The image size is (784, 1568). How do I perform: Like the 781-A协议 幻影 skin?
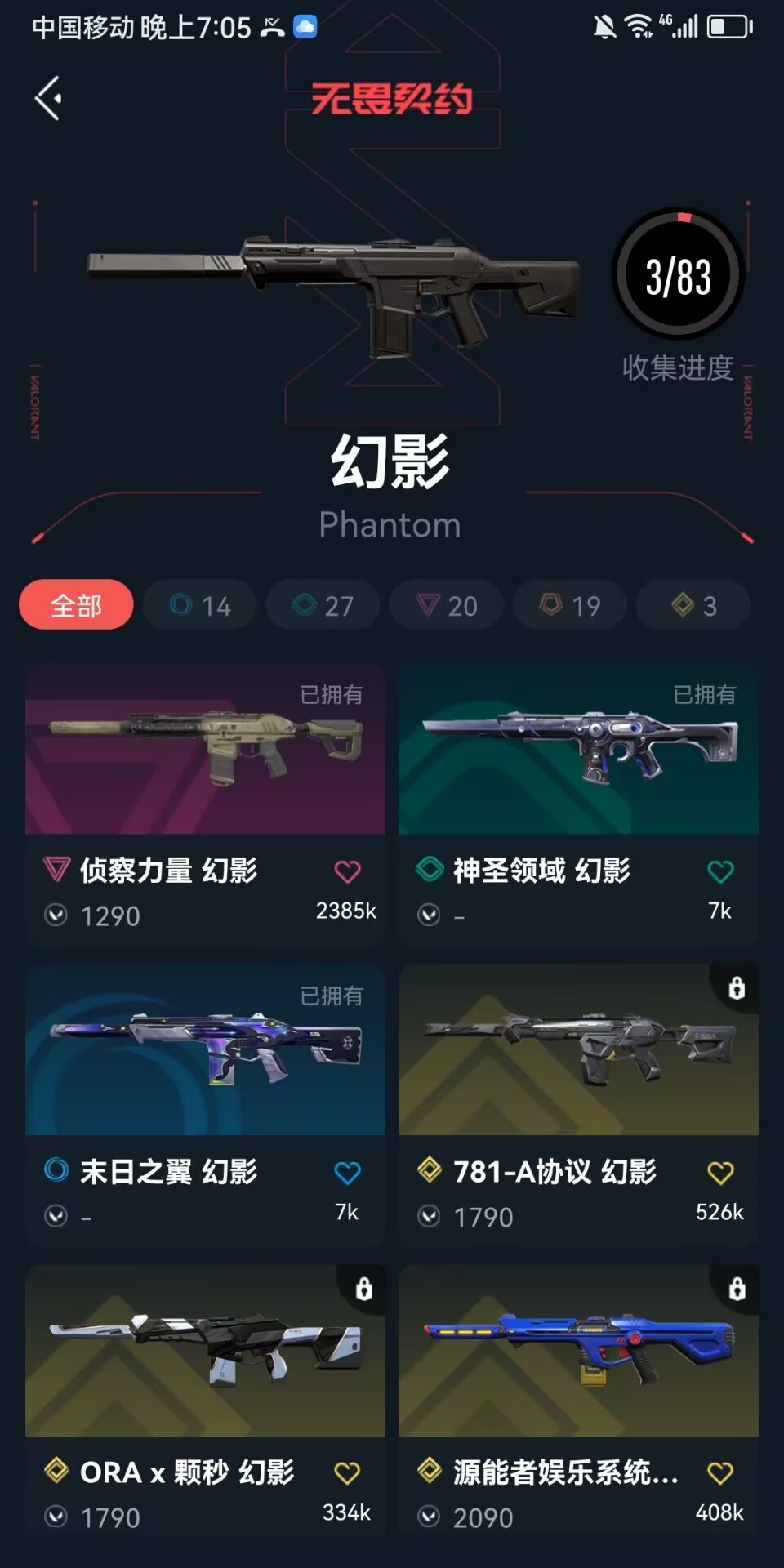[x=719, y=1173]
